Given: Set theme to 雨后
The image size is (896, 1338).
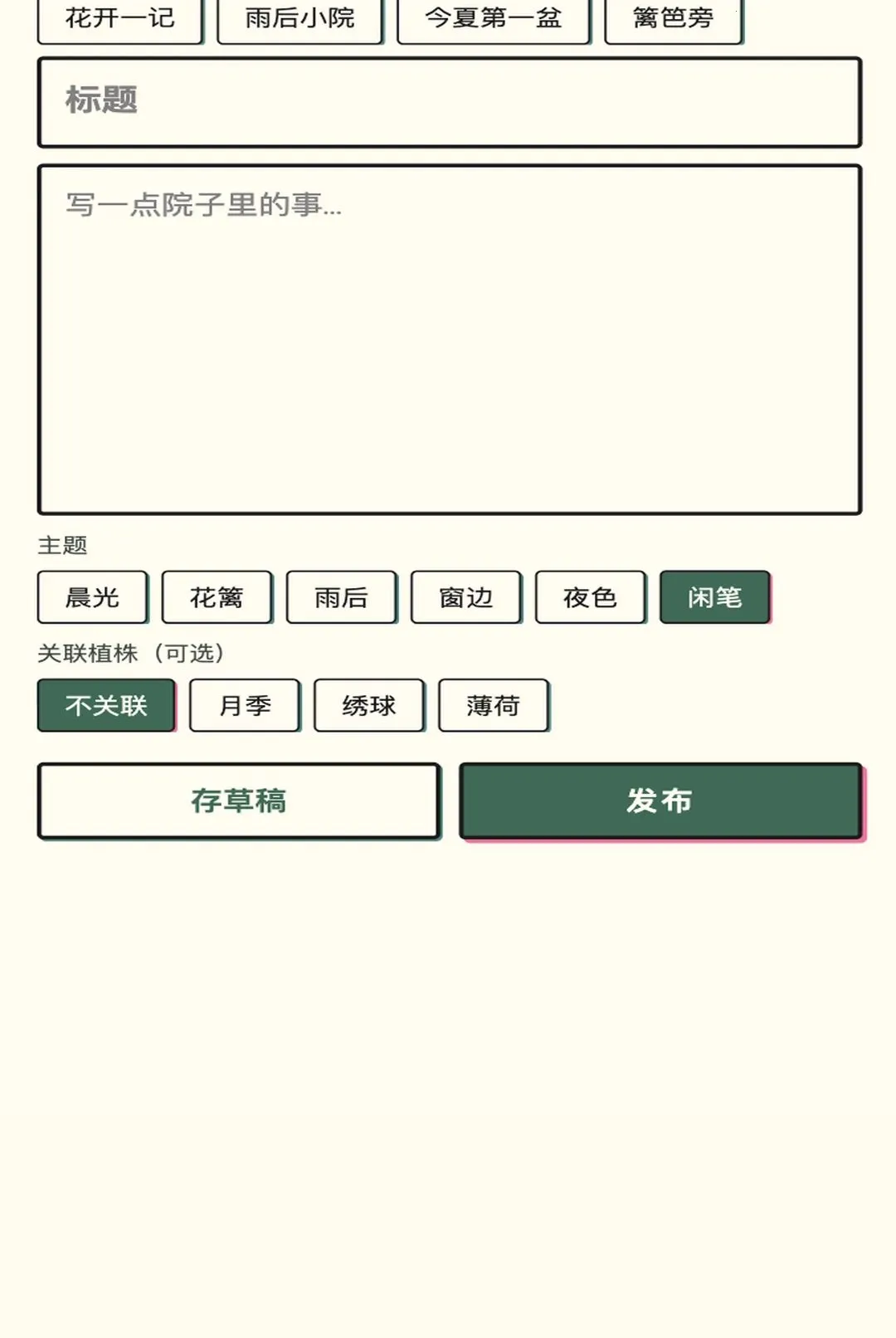Looking at the screenshot, I should (341, 596).
